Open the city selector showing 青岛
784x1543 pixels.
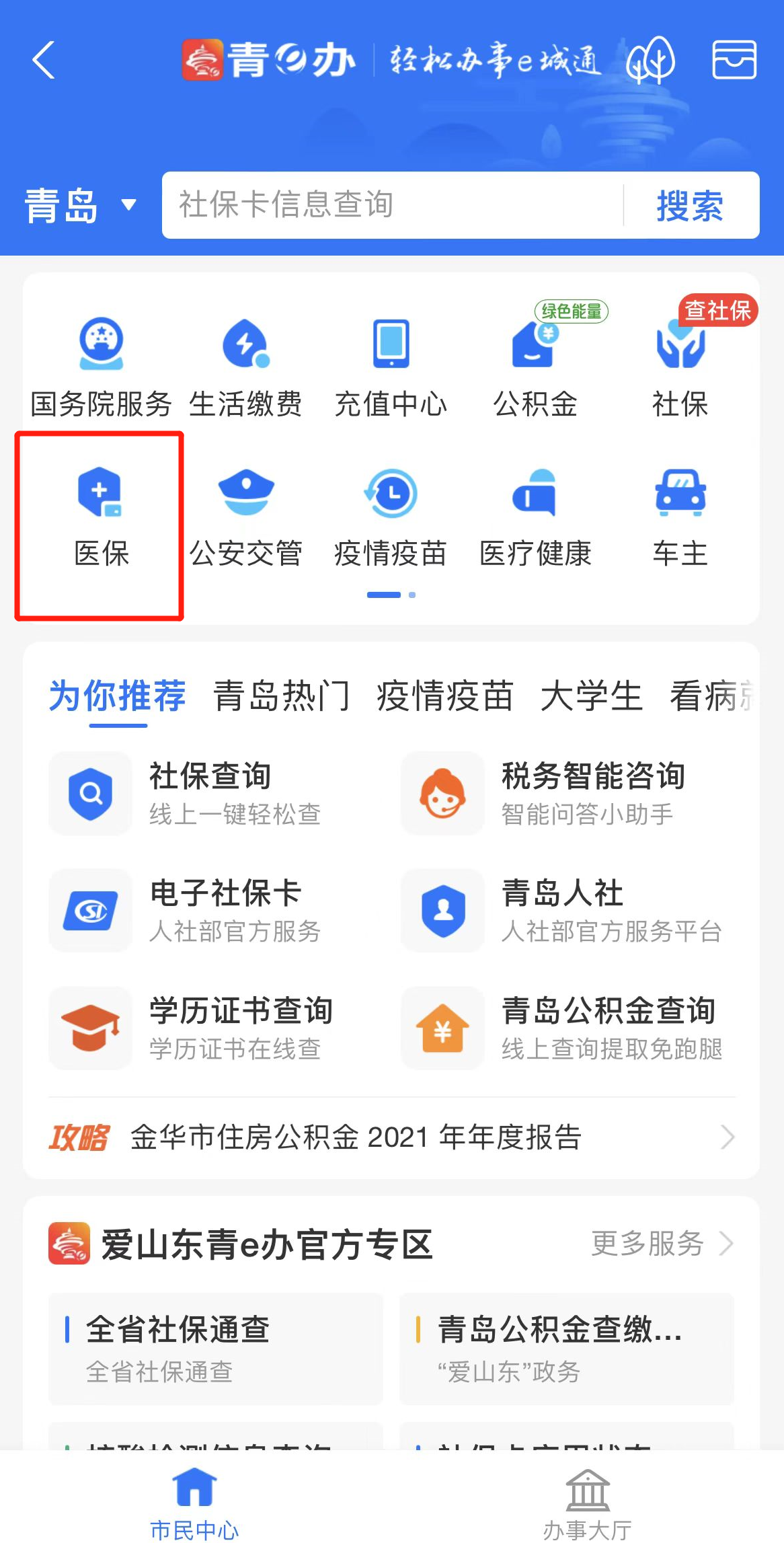81,205
